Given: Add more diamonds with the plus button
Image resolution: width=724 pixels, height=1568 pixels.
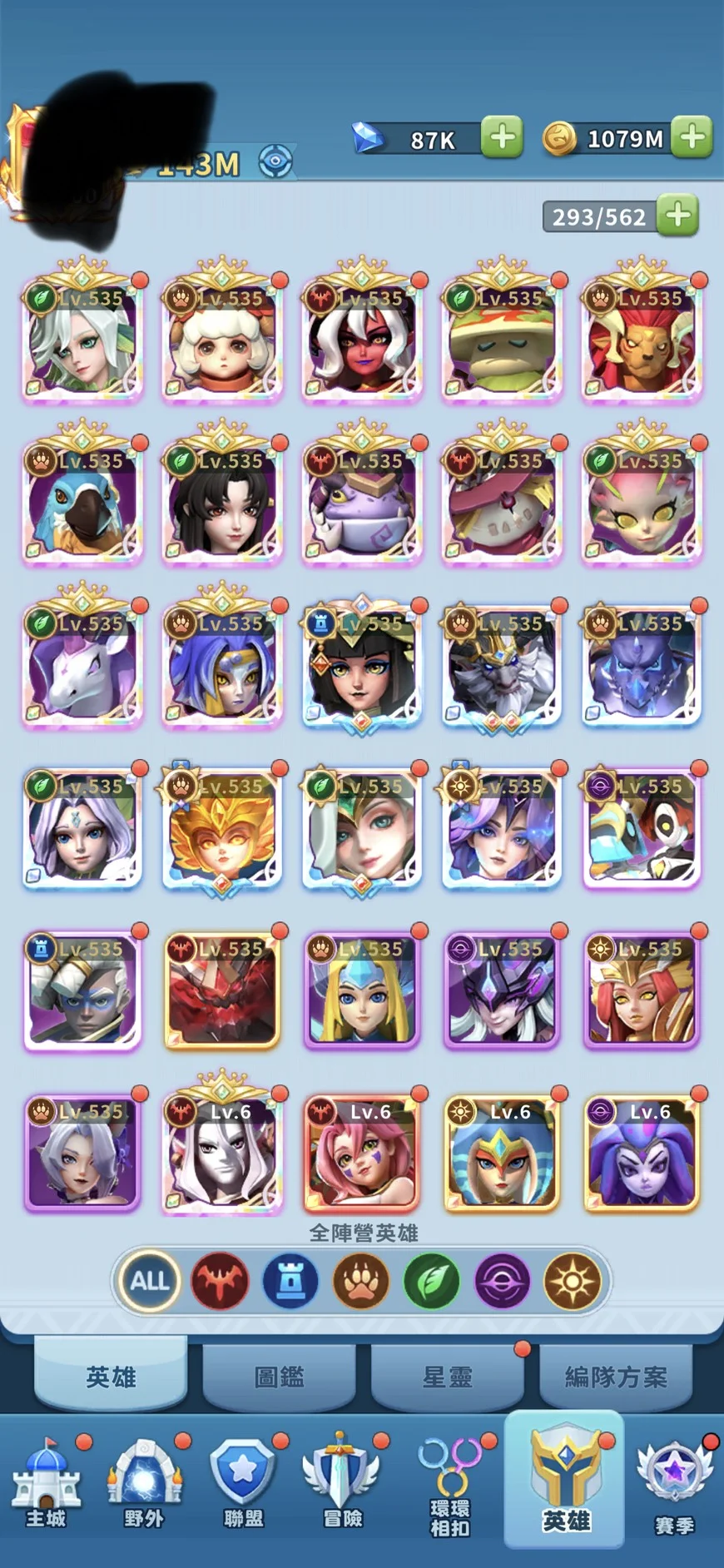Looking at the screenshot, I should pyautogui.click(x=502, y=138).
